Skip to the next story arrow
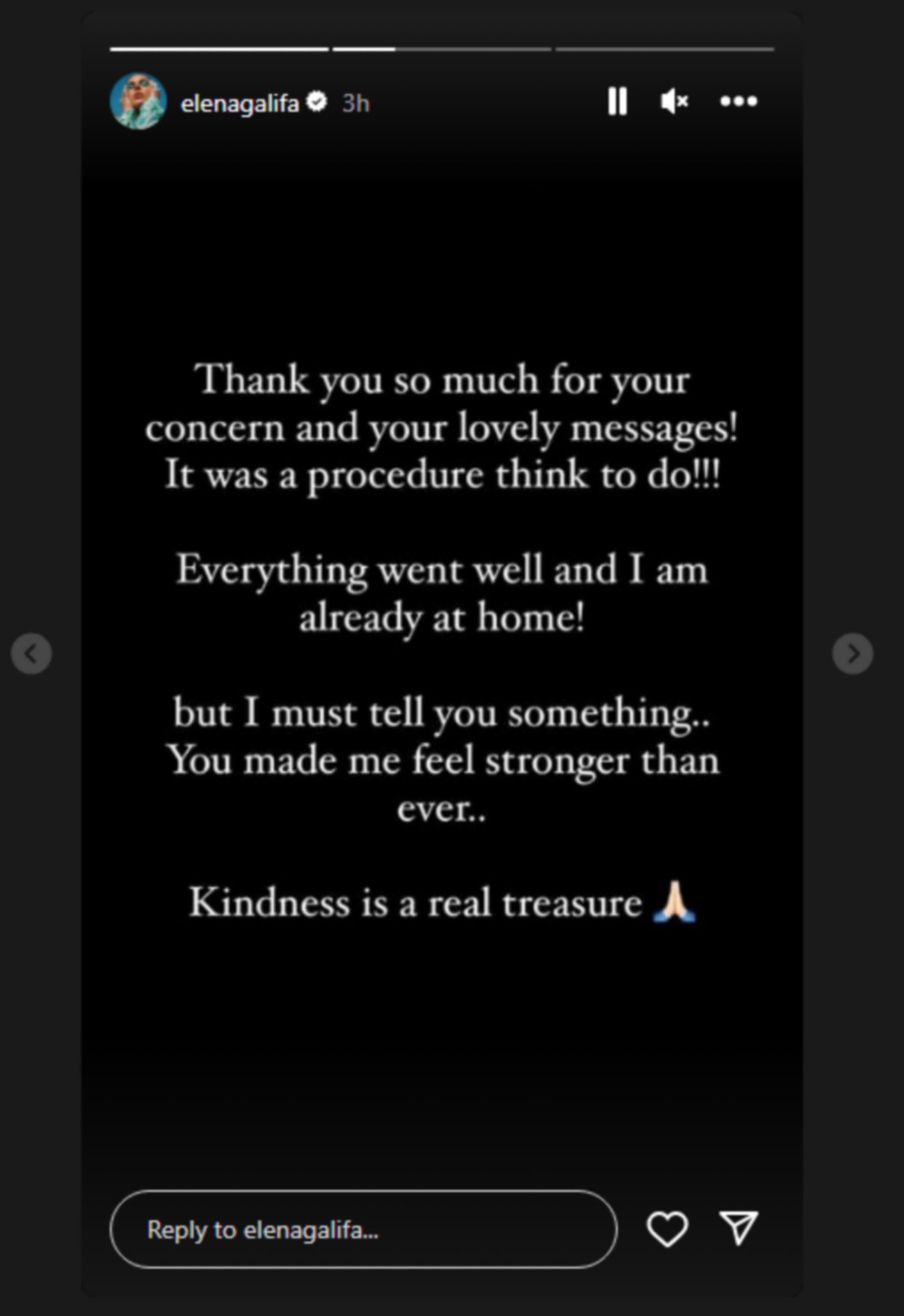Image resolution: width=904 pixels, height=1316 pixels. (853, 653)
